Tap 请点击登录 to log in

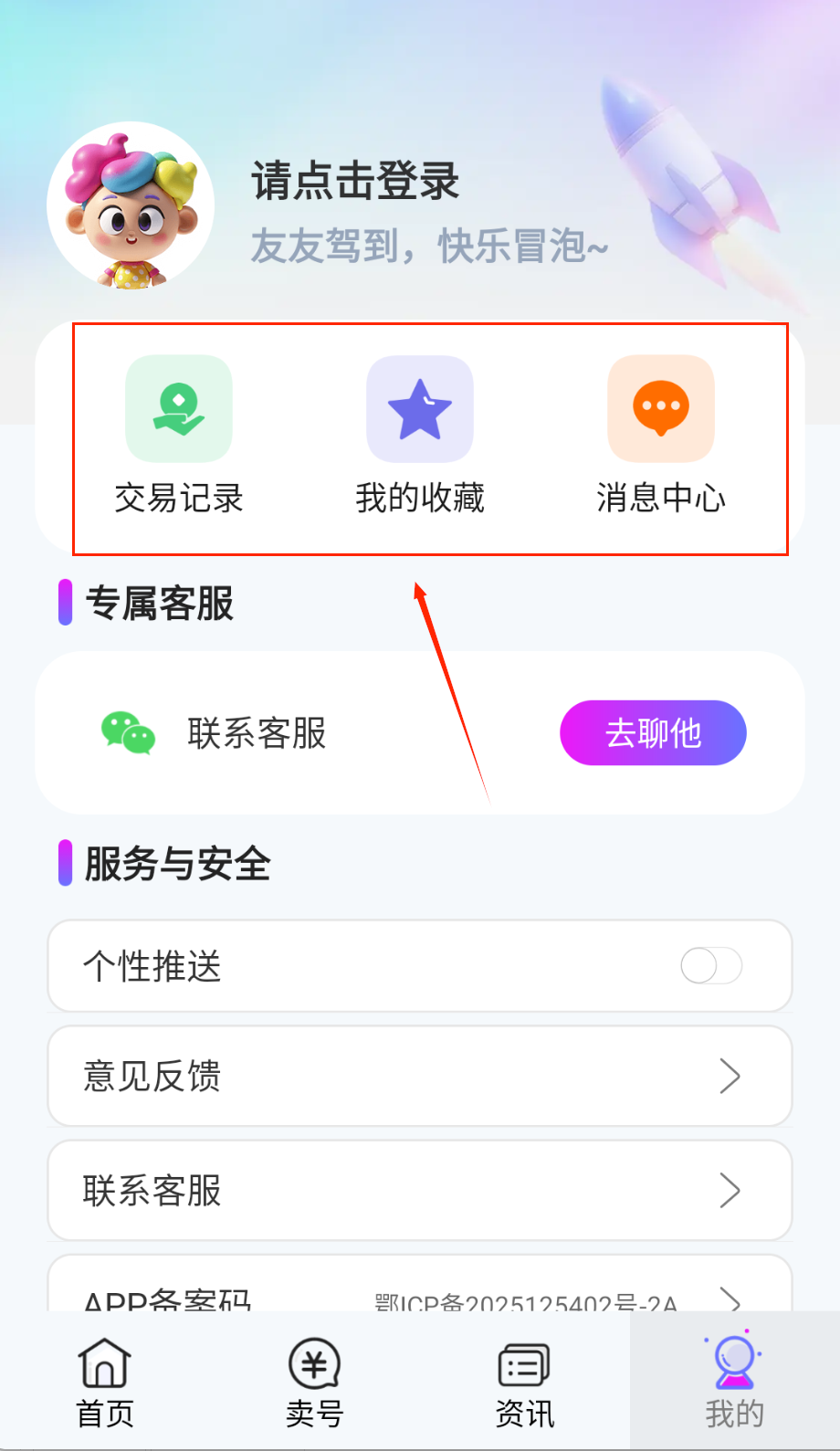(x=355, y=181)
